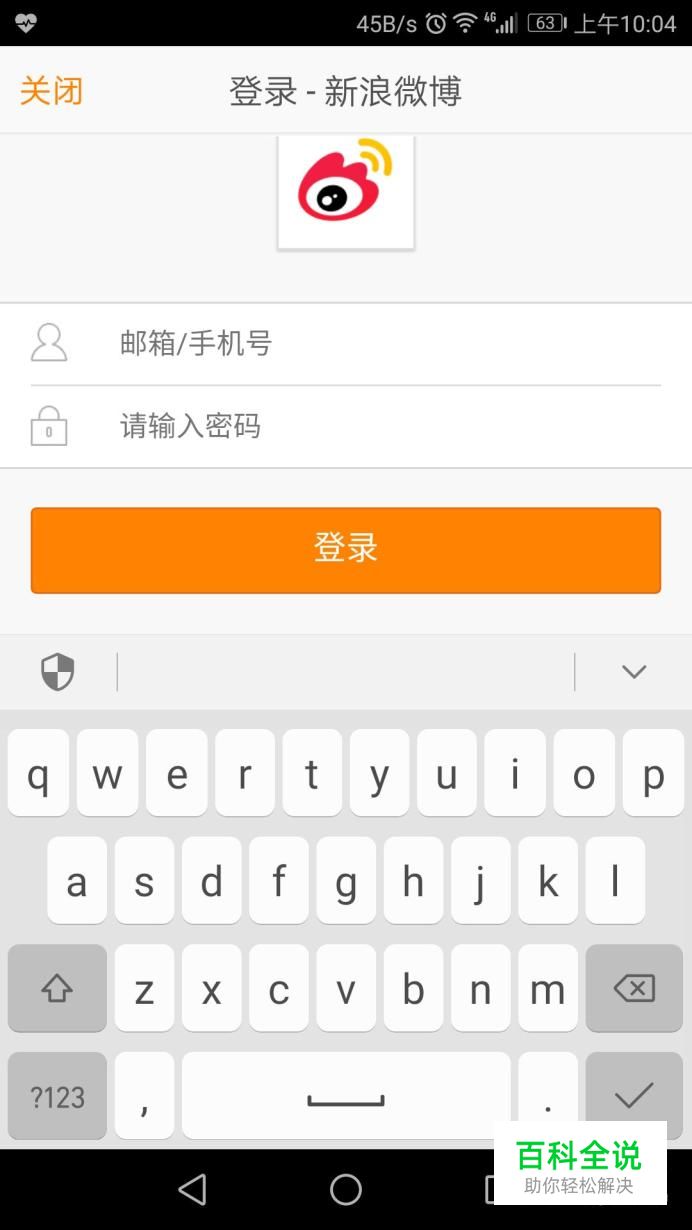
Task: Tap the system back button
Action: coord(192,1189)
